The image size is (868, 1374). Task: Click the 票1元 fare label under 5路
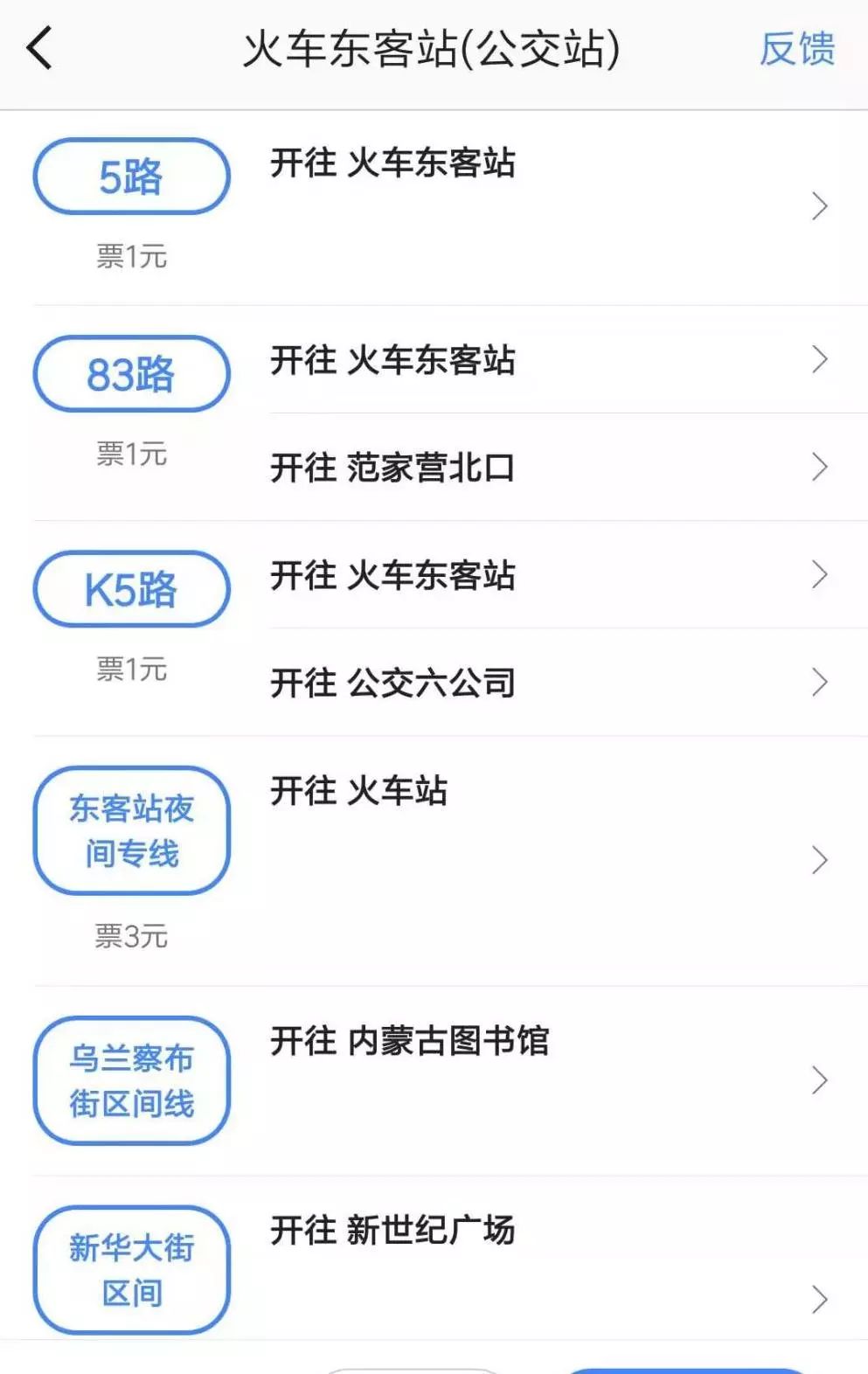click(131, 254)
